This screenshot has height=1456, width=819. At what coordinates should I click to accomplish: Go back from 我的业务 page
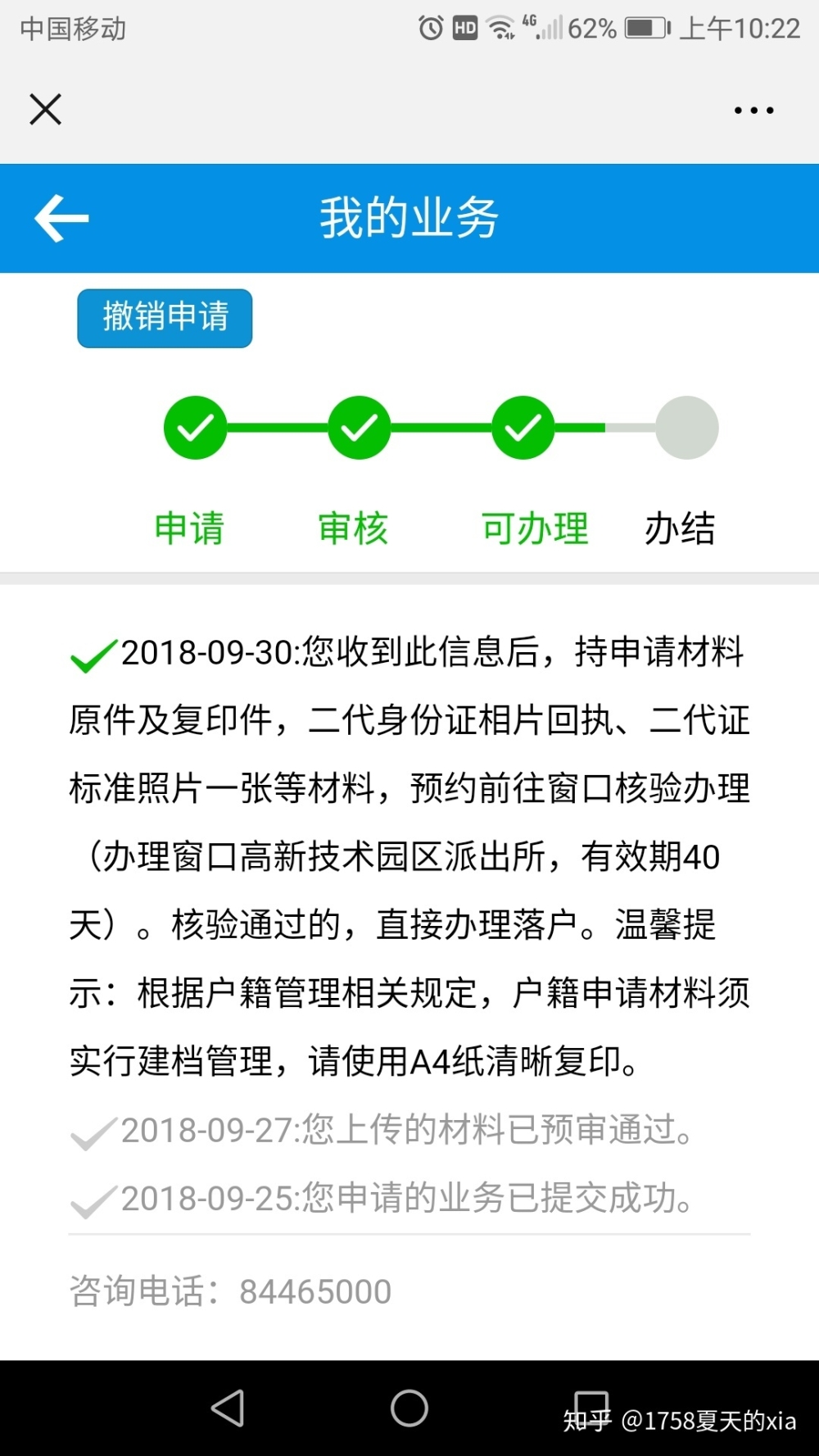[x=61, y=218]
